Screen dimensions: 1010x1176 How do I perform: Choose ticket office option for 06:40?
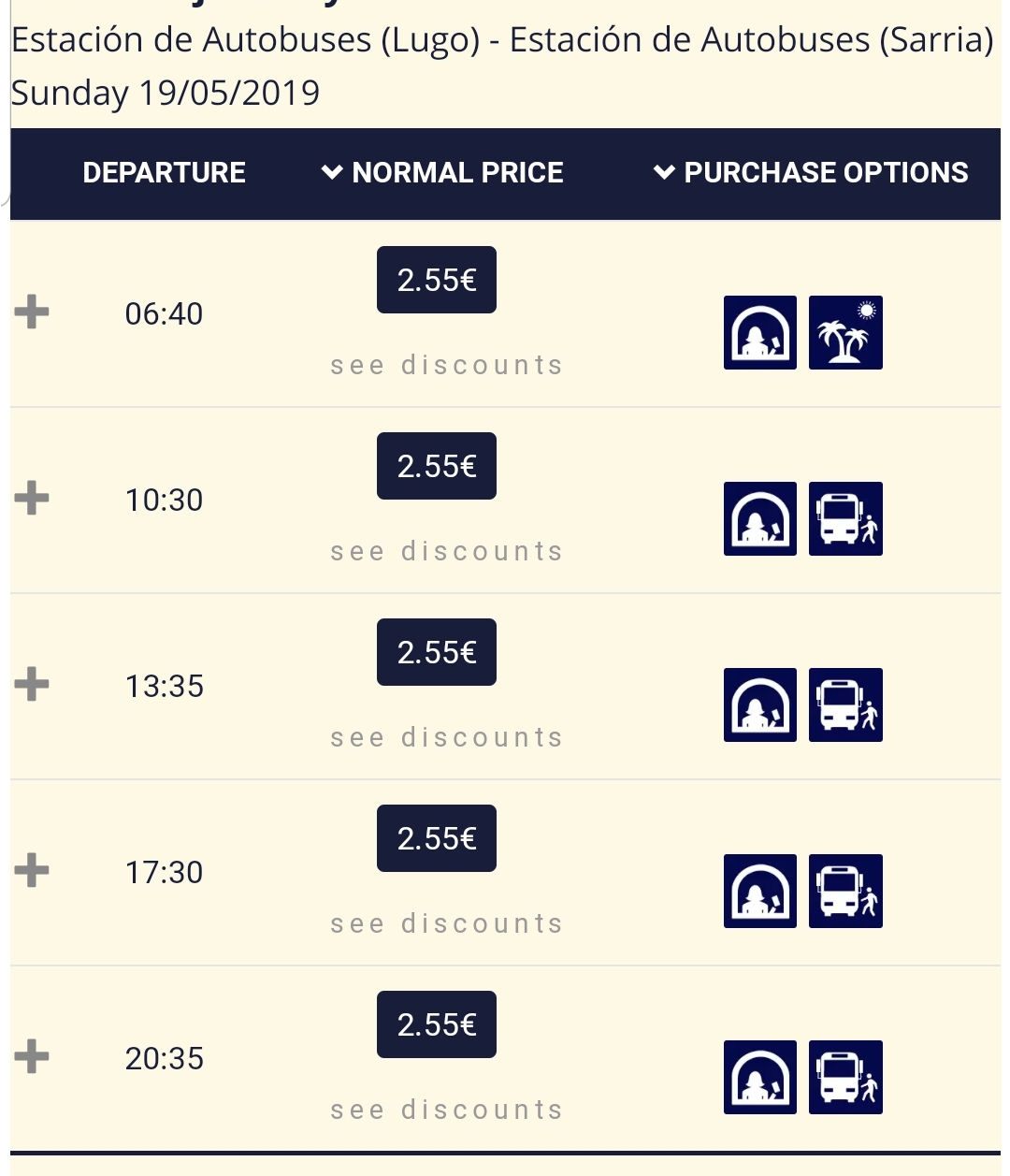[760, 333]
